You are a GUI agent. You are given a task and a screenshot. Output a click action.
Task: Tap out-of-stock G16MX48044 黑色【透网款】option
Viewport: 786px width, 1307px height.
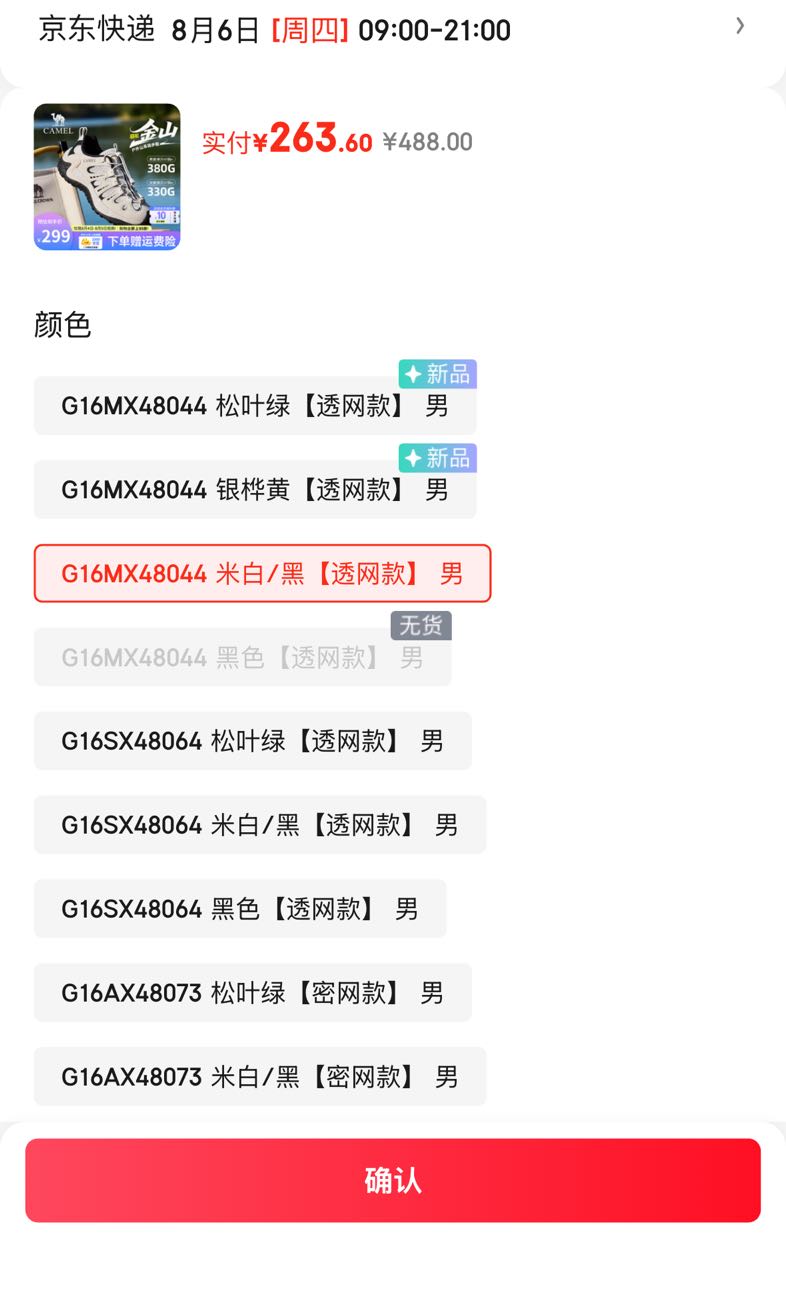[x=243, y=657]
